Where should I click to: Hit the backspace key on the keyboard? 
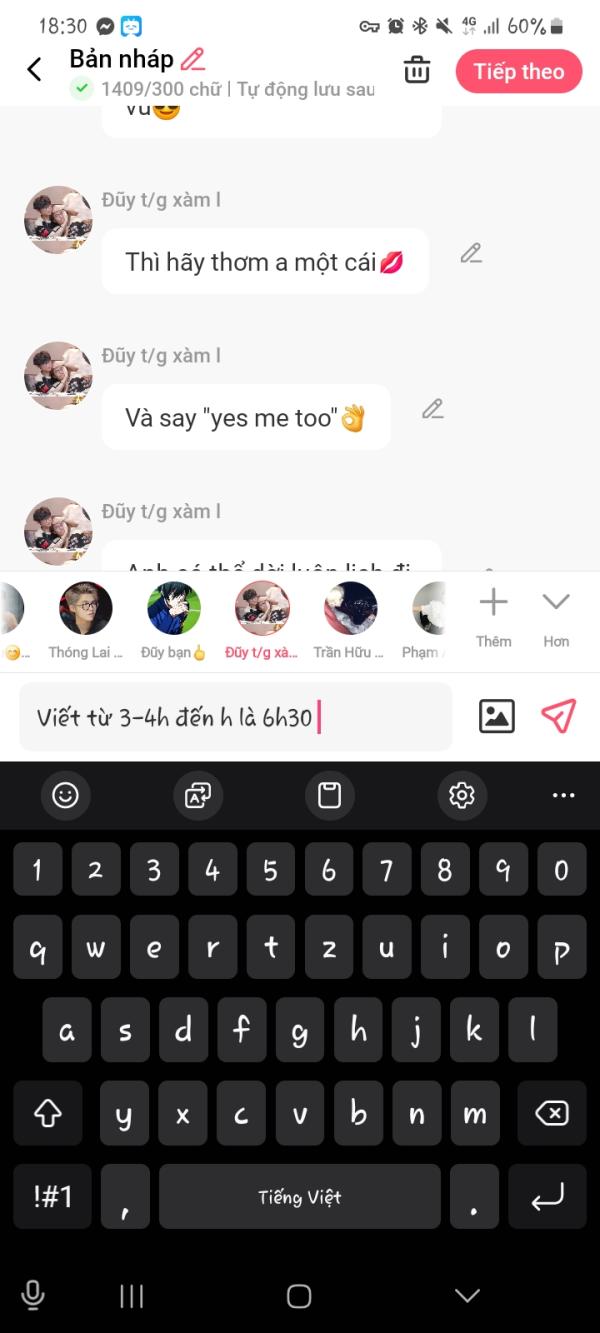551,1113
